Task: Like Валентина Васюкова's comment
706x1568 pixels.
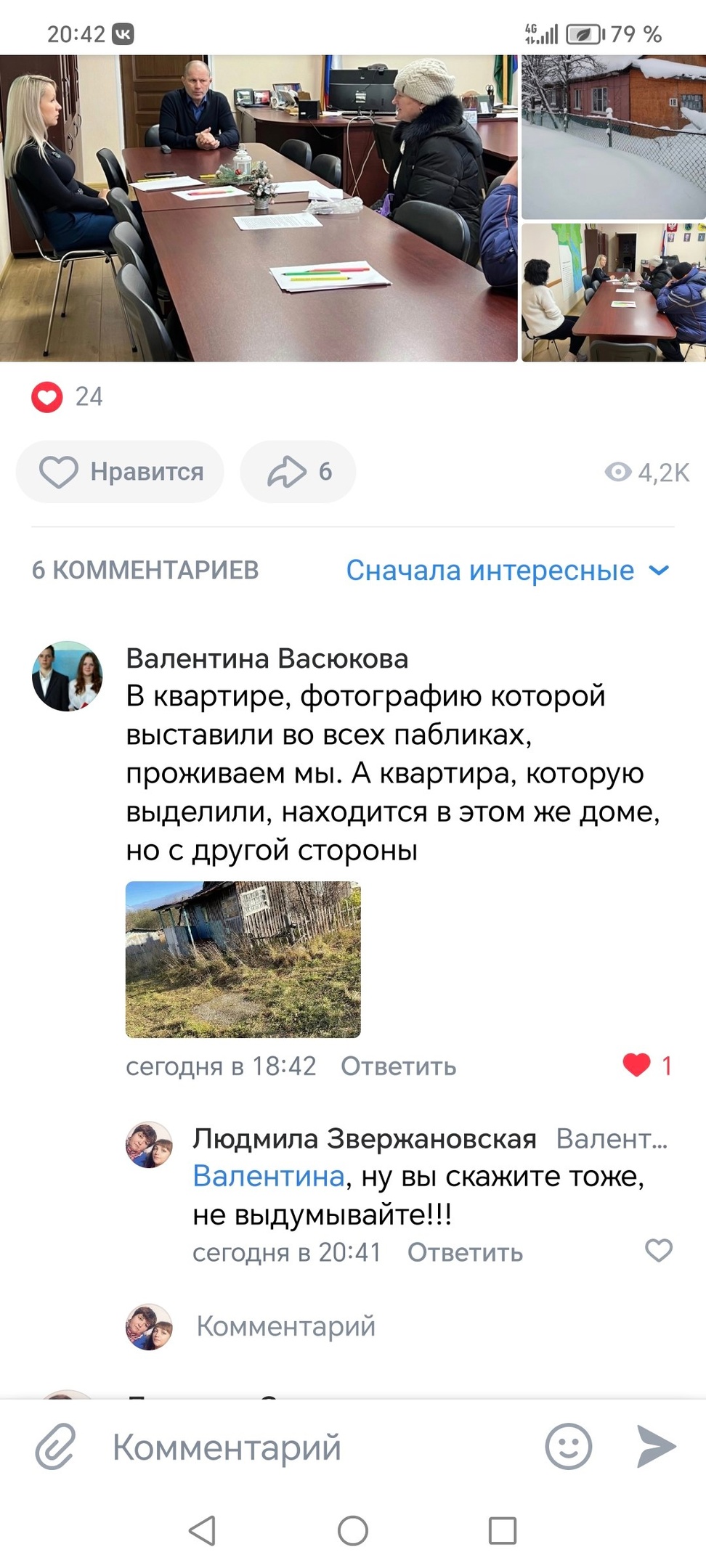Action: tap(637, 1065)
